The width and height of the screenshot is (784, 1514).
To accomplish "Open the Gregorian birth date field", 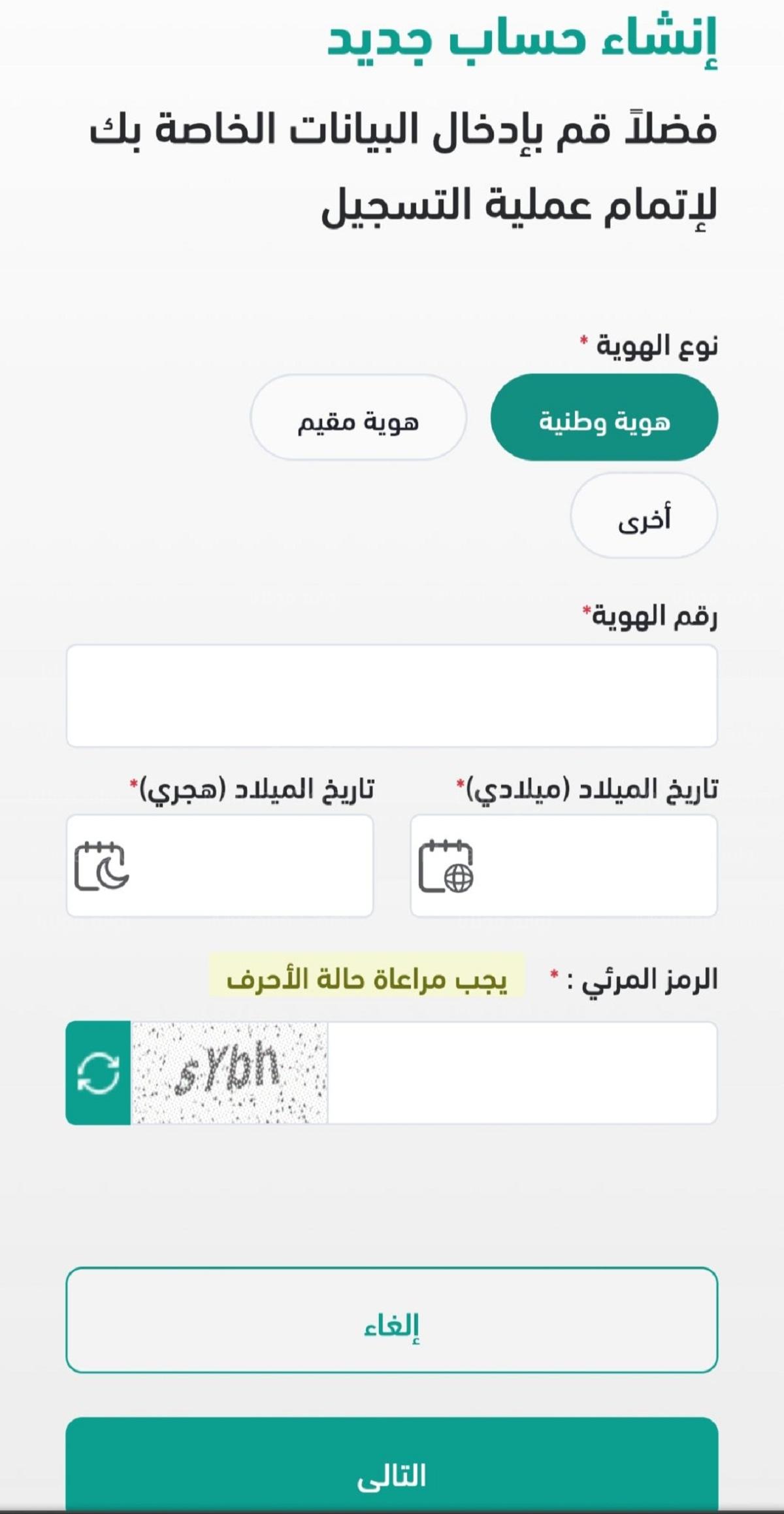I will click(564, 866).
